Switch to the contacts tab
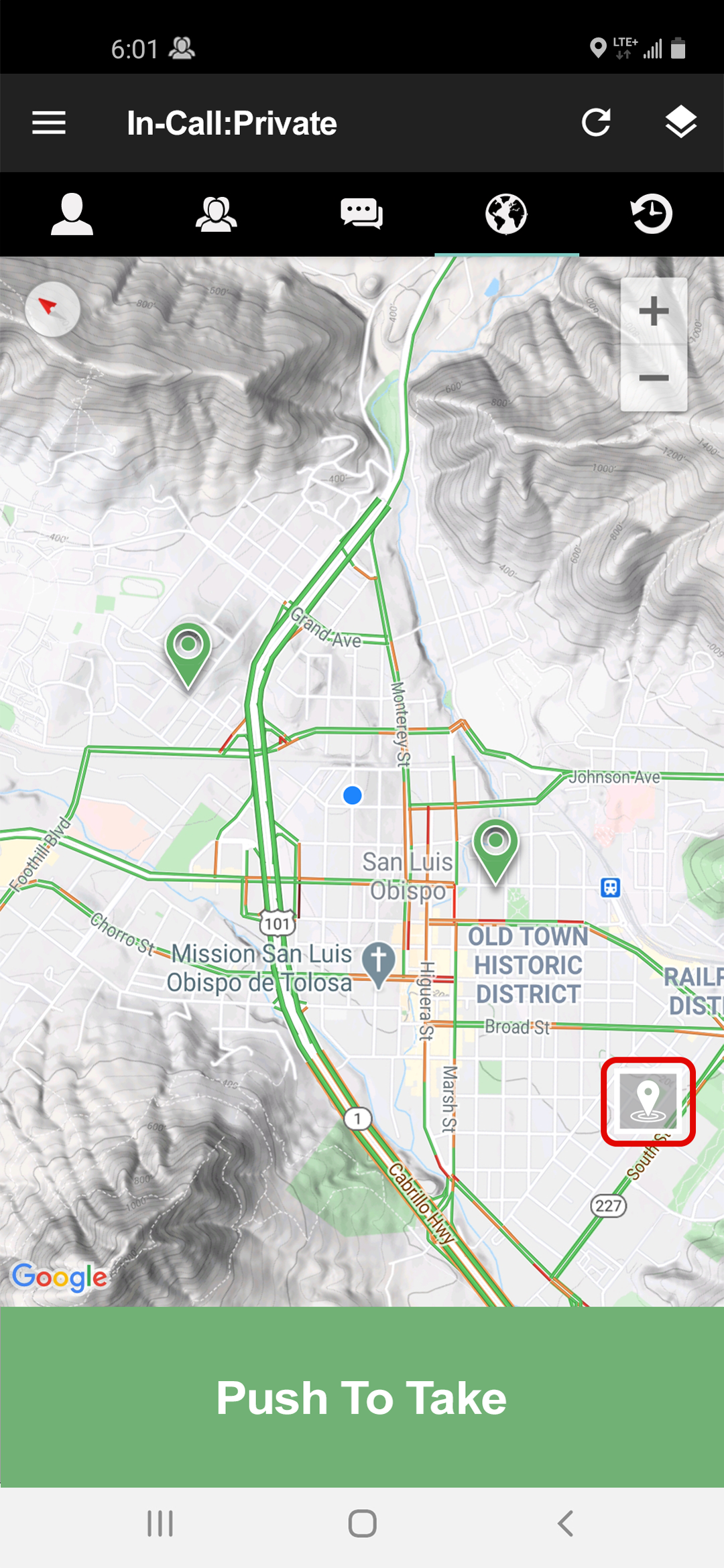The height and width of the screenshot is (1568, 724). coord(72,214)
